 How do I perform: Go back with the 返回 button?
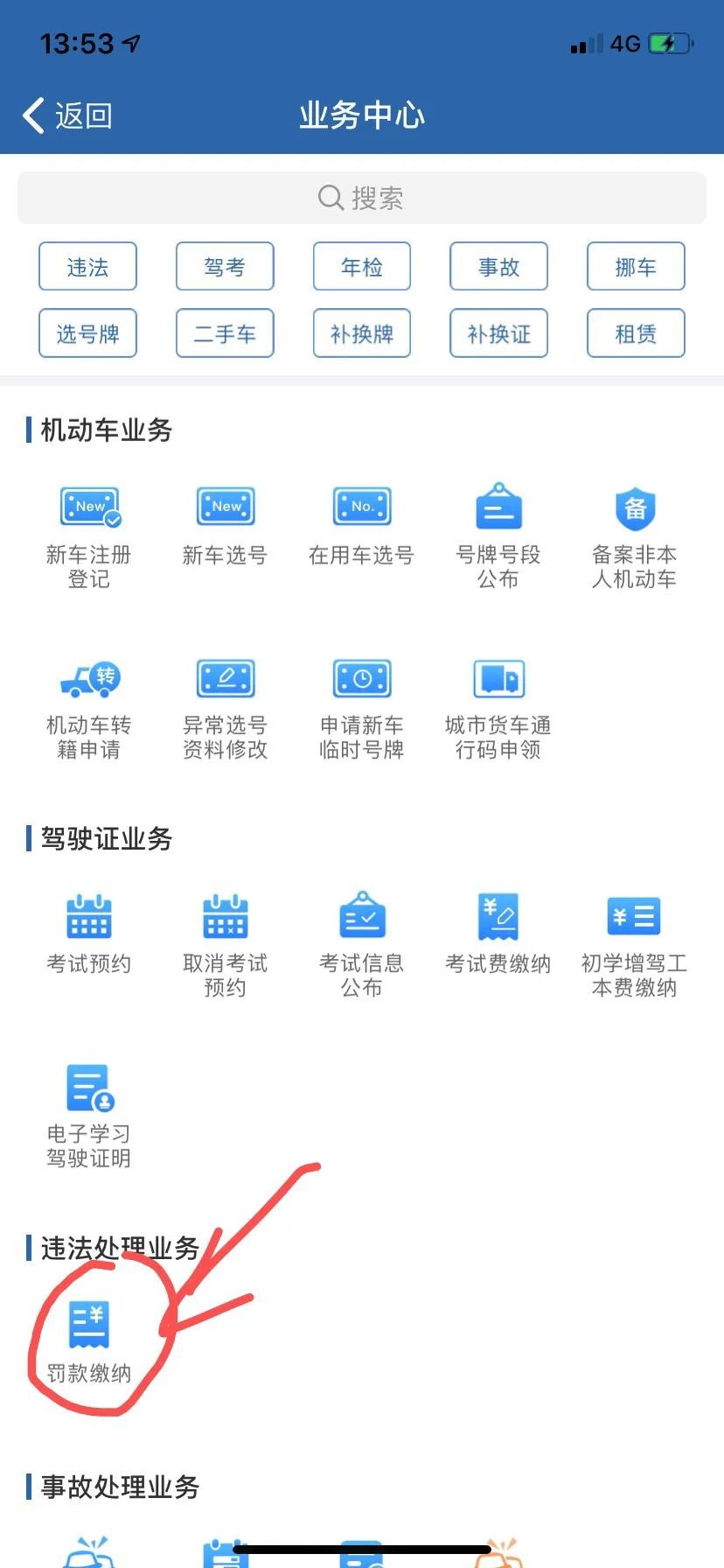[68, 115]
